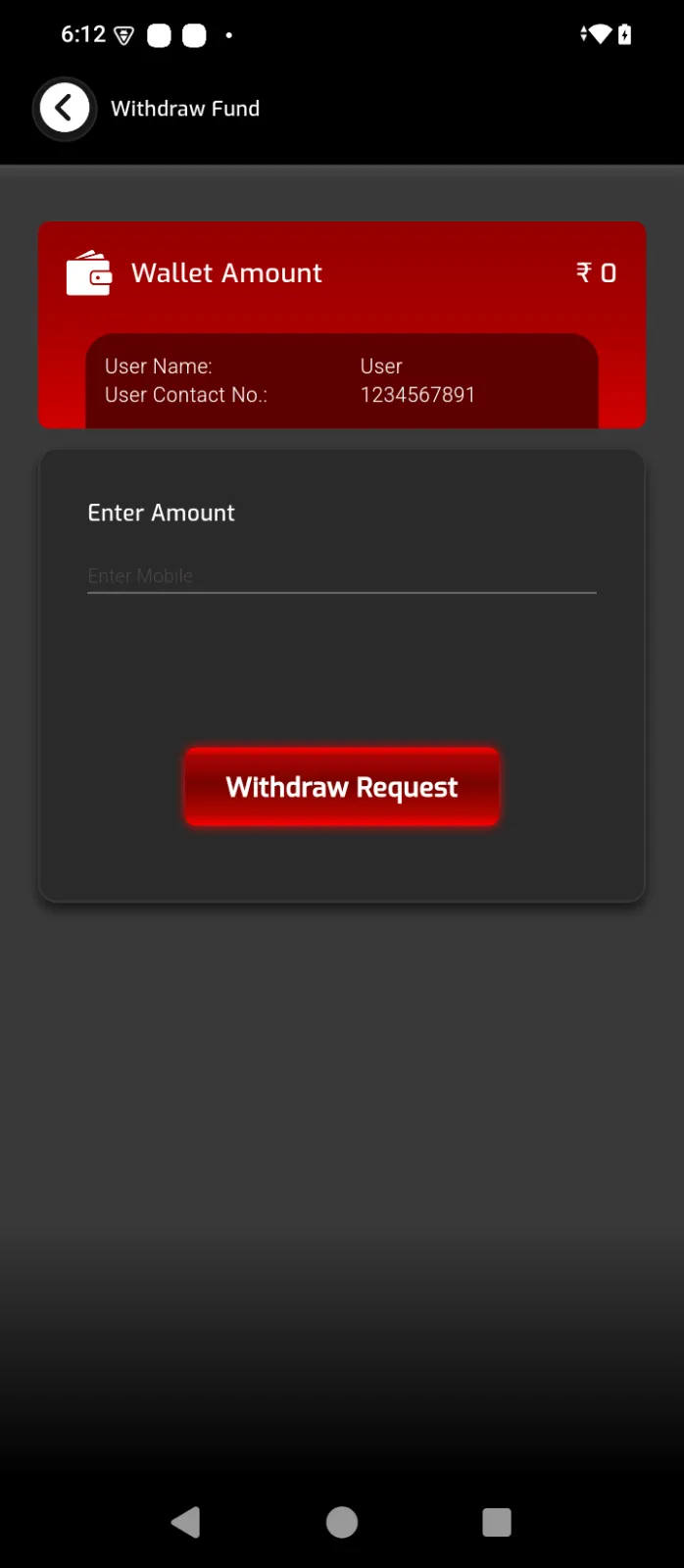Screen dimensions: 684x1568
Task: Open recent apps from navigation bar
Action: click(497, 1522)
